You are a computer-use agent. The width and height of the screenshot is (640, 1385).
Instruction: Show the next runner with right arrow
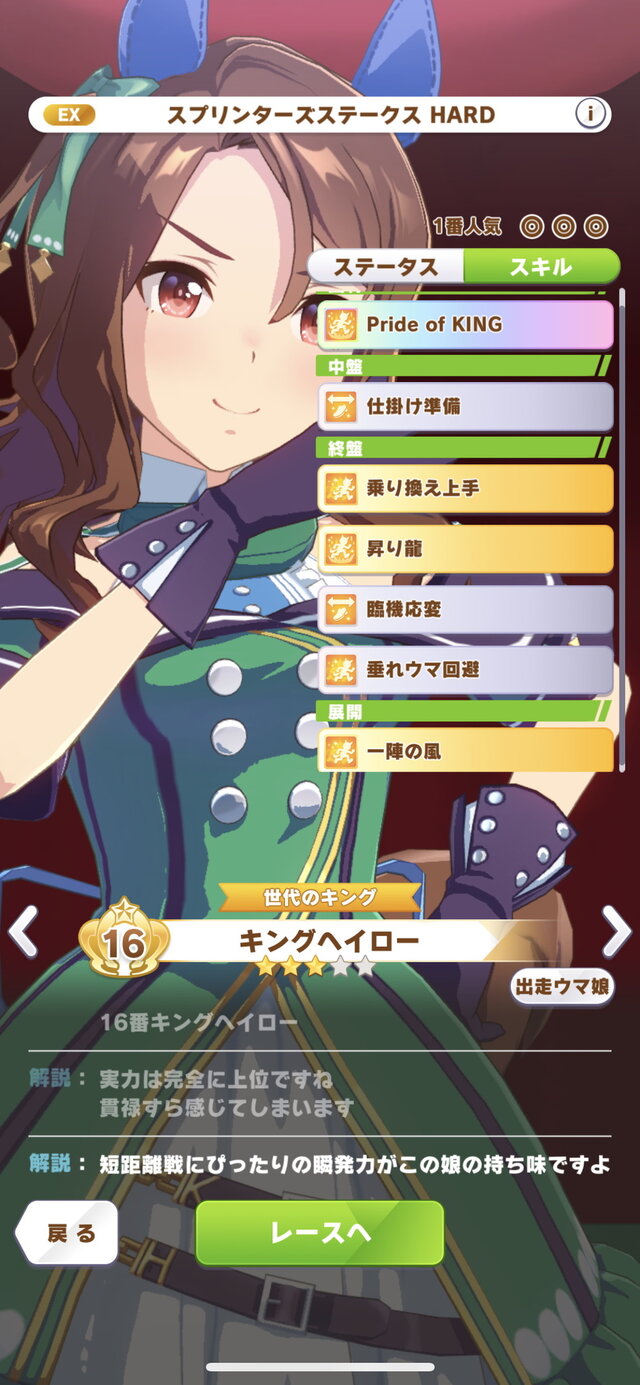click(617, 932)
